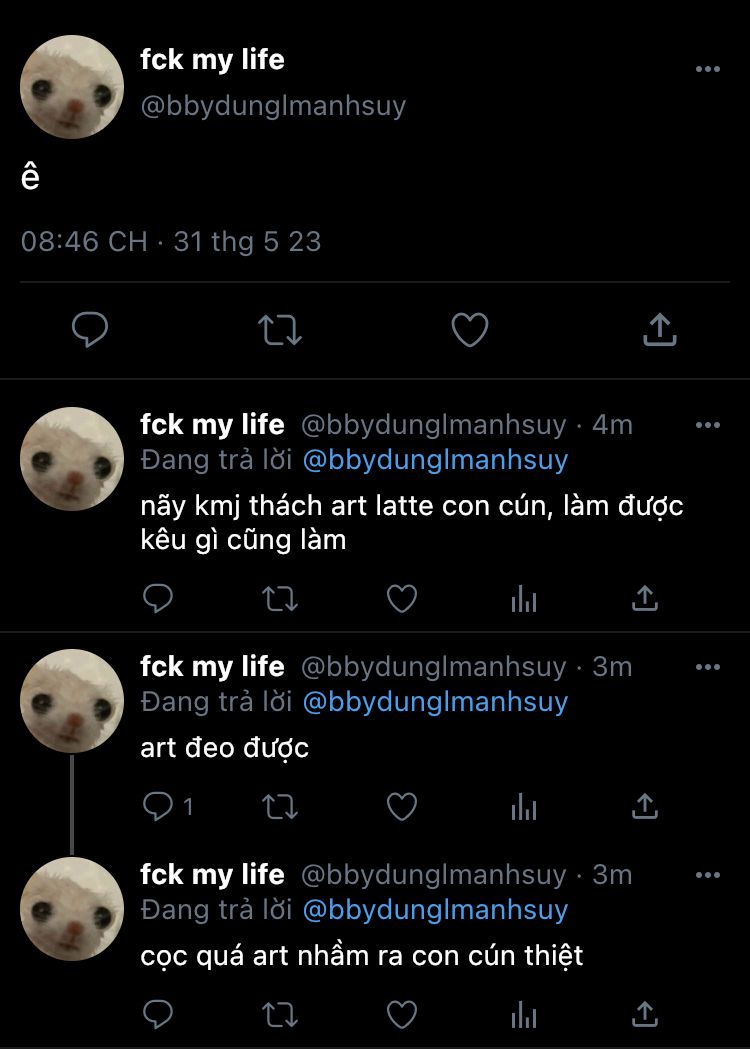The image size is (750, 1049).
Task: Like the "art đeo được" tweet
Action: tap(402, 806)
